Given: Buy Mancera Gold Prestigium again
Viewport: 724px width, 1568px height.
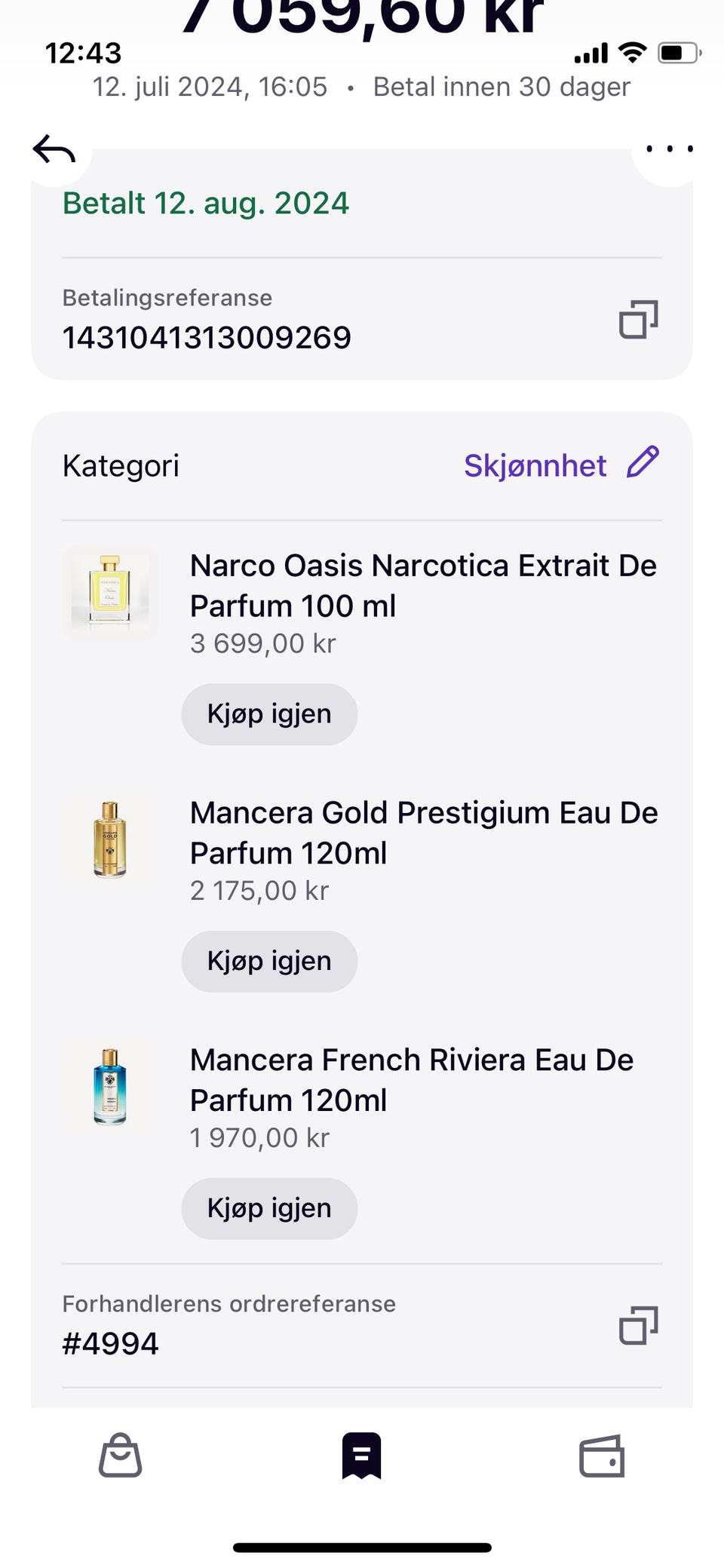Looking at the screenshot, I should point(269,961).
